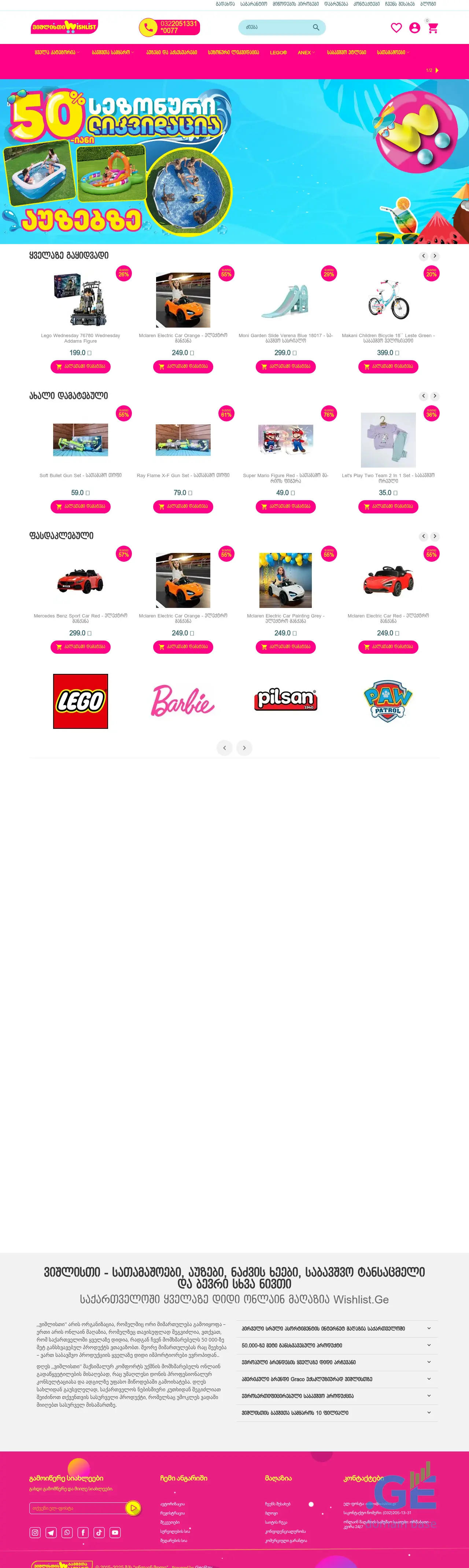The height and width of the screenshot is (1568, 469).
Task: Open the wishlist heart icon
Action: click(396, 28)
